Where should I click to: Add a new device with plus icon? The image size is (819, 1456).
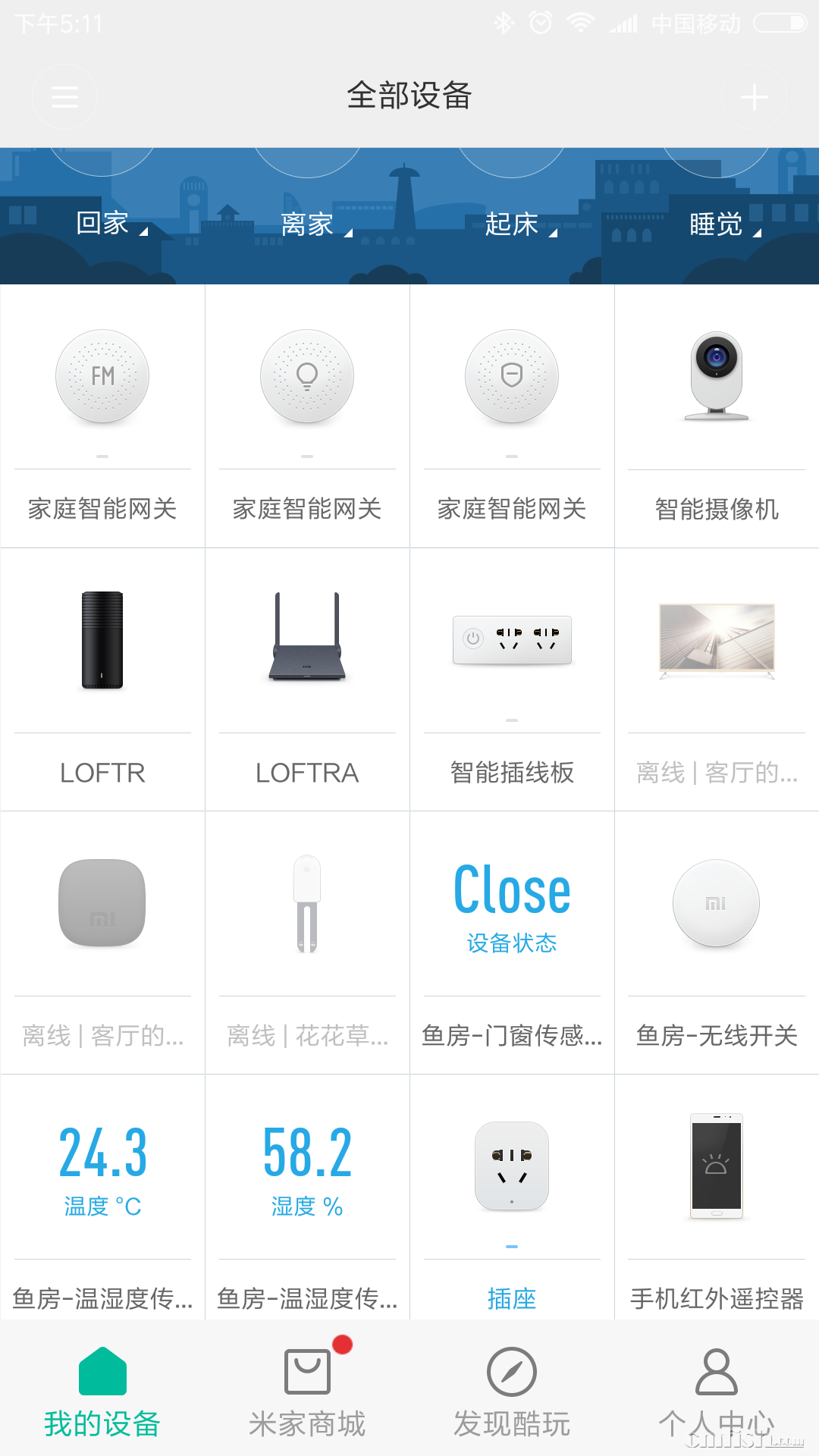[754, 97]
